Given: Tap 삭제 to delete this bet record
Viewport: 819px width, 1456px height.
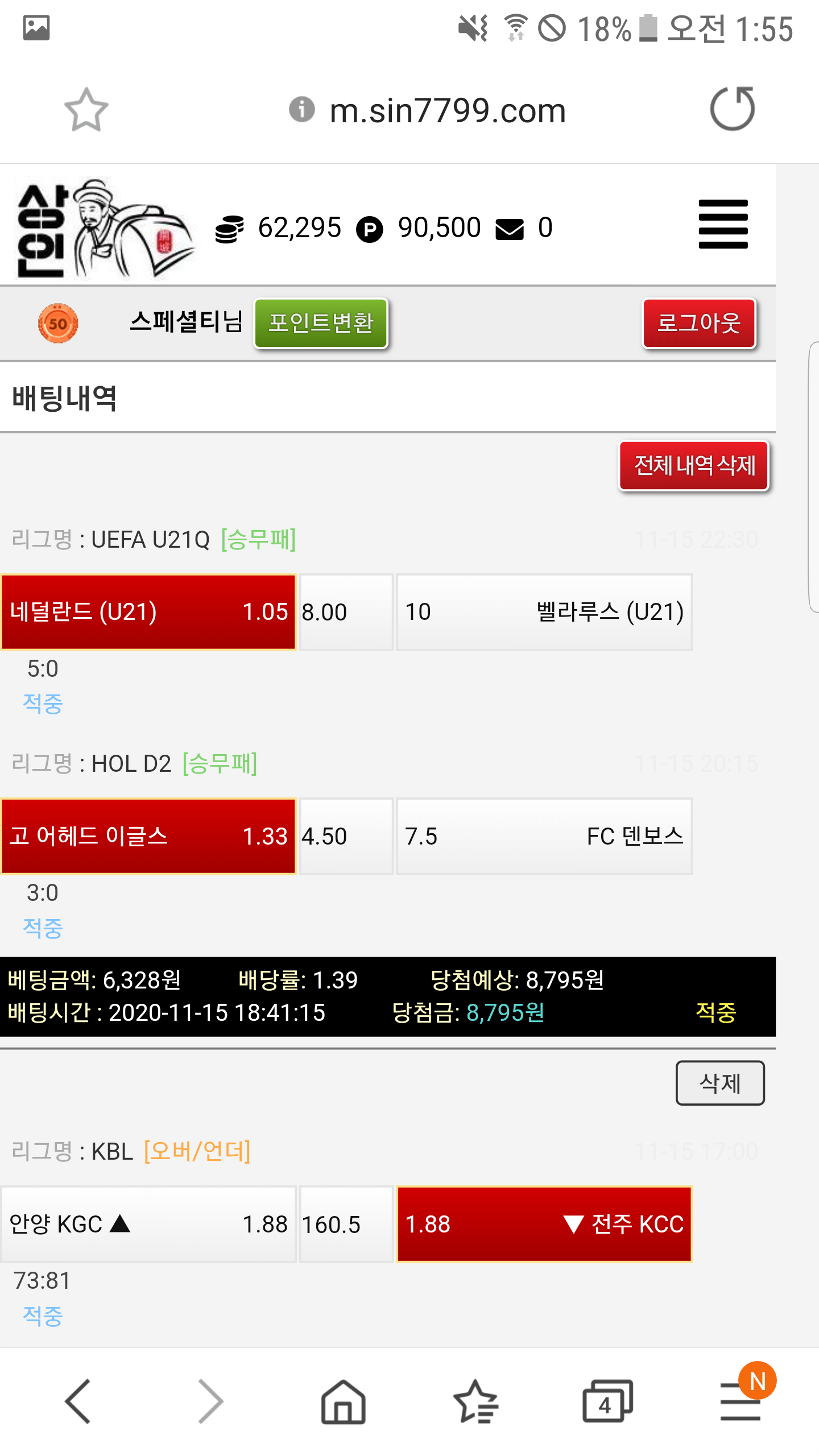Looking at the screenshot, I should 719,1083.
